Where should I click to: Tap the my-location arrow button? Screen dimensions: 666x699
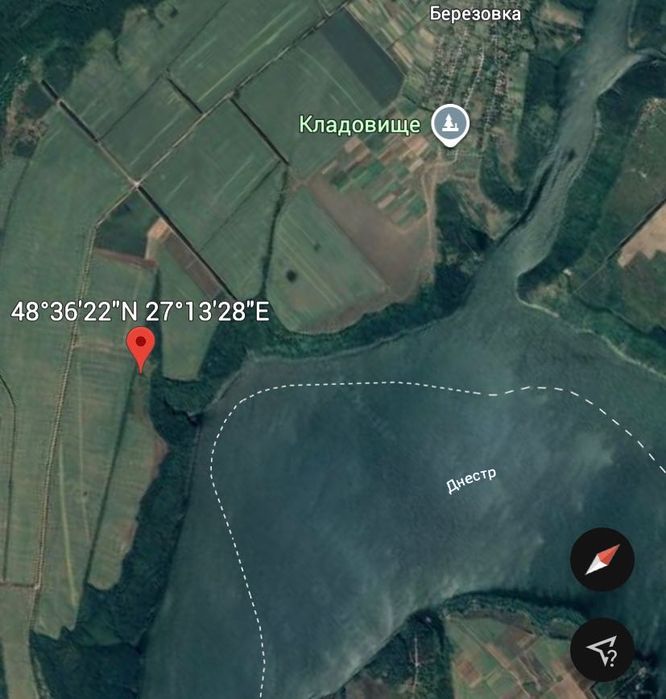click(602, 651)
